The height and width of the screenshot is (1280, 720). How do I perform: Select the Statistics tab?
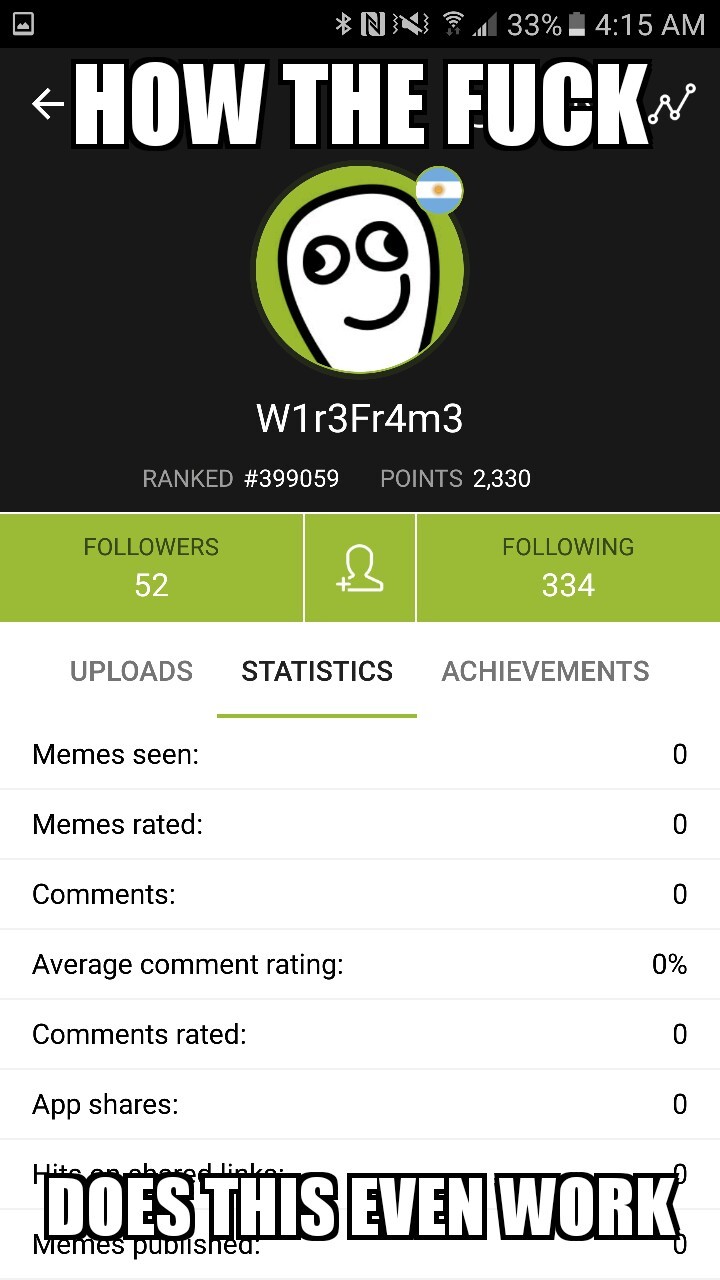click(317, 671)
